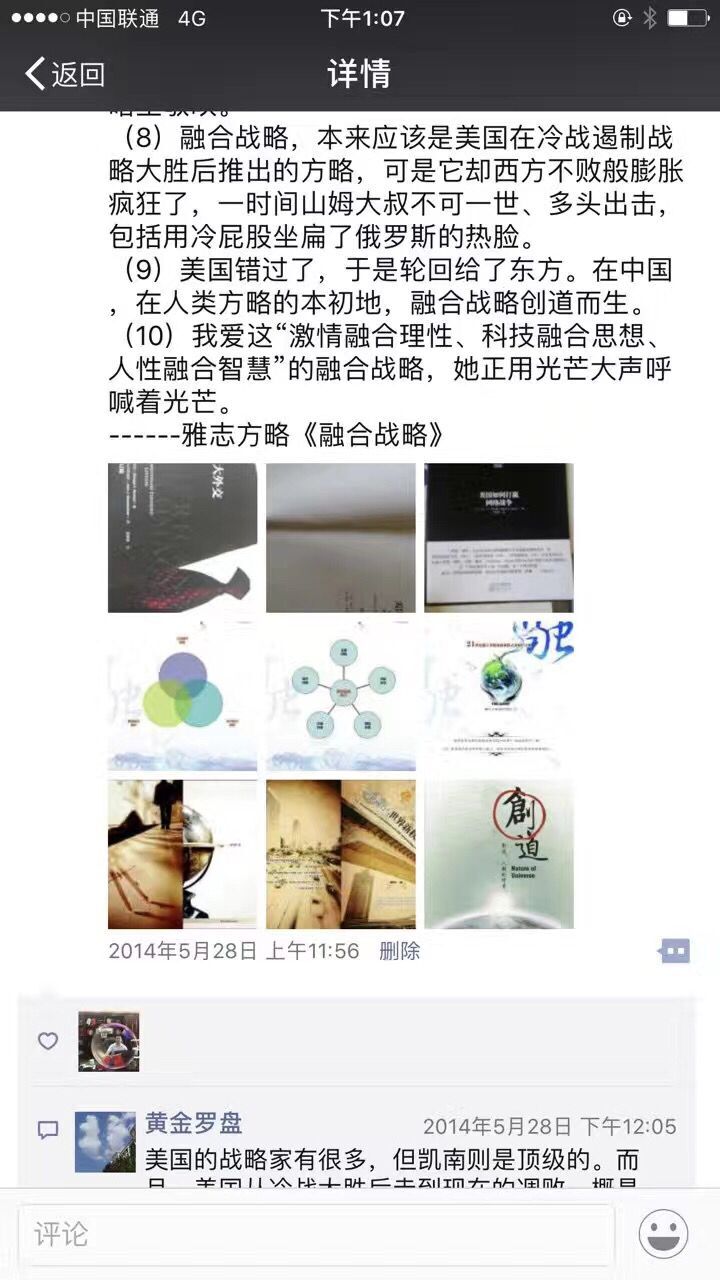Open the five-node diagram image
This screenshot has width=720, height=1280.
[340, 696]
